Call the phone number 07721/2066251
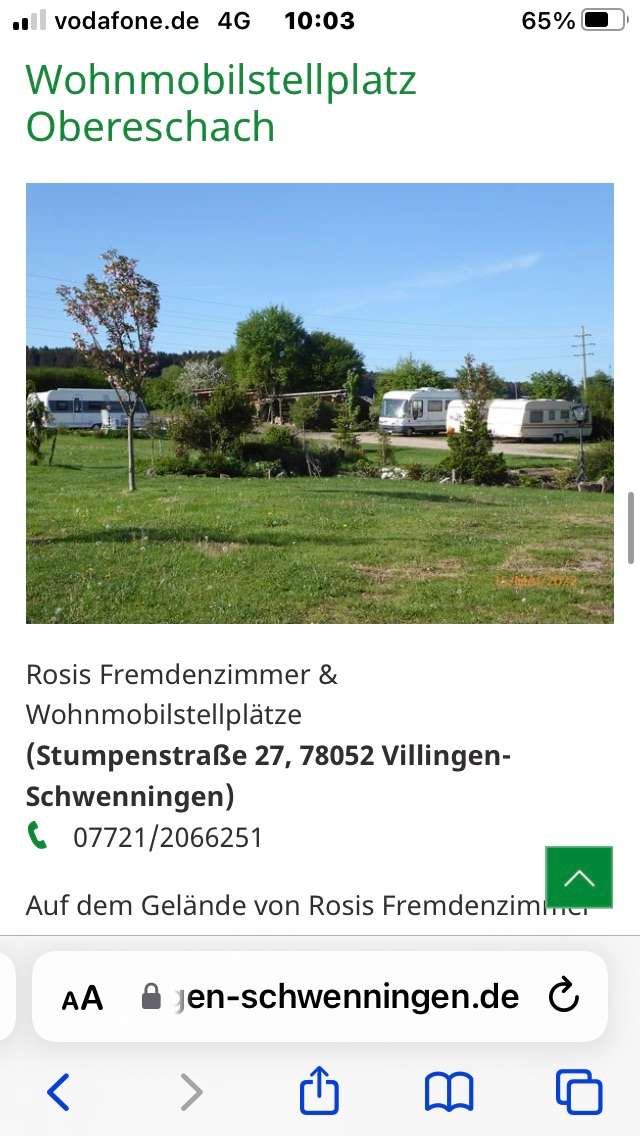Screen dimensions: 640x1136 tap(167, 837)
